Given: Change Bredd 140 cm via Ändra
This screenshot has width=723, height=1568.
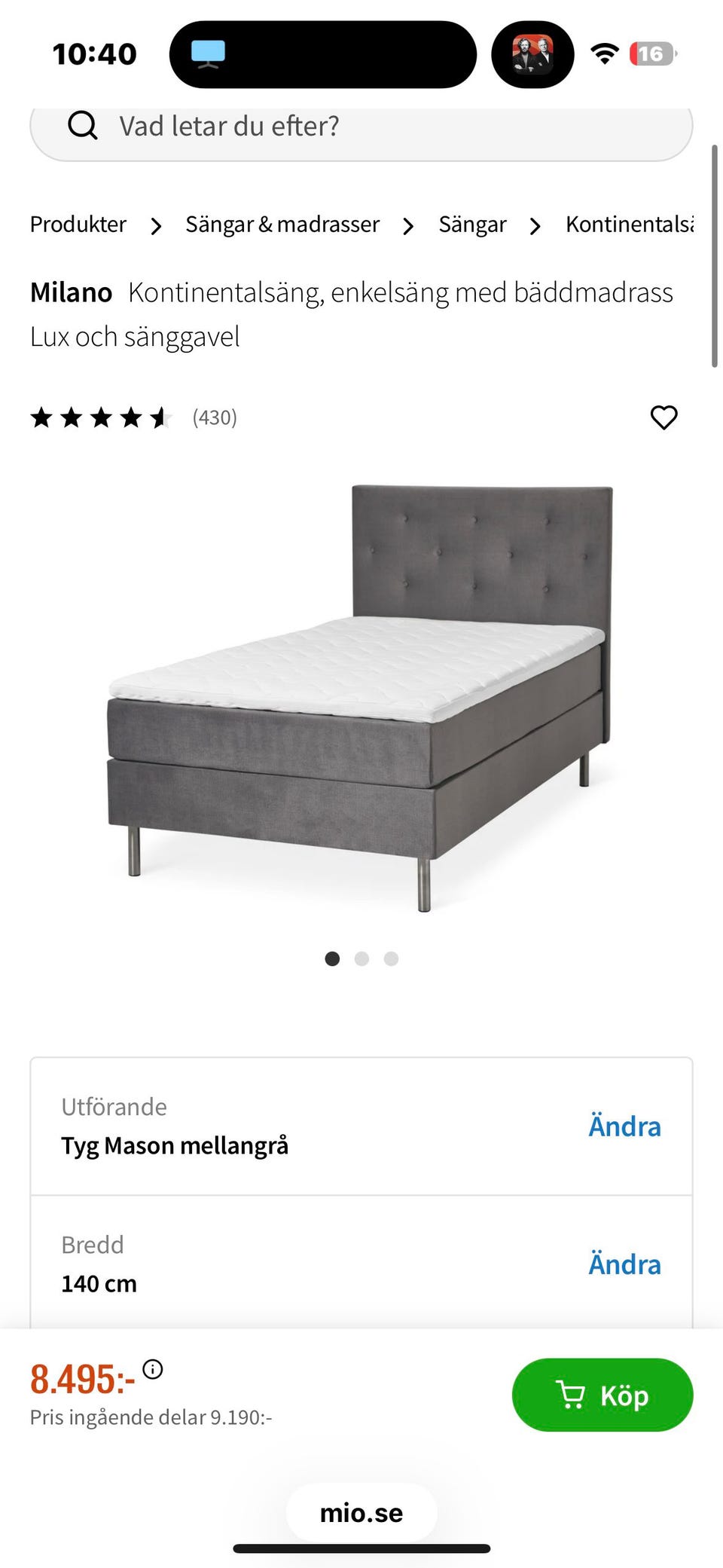Looking at the screenshot, I should [x=624, y=1264].
